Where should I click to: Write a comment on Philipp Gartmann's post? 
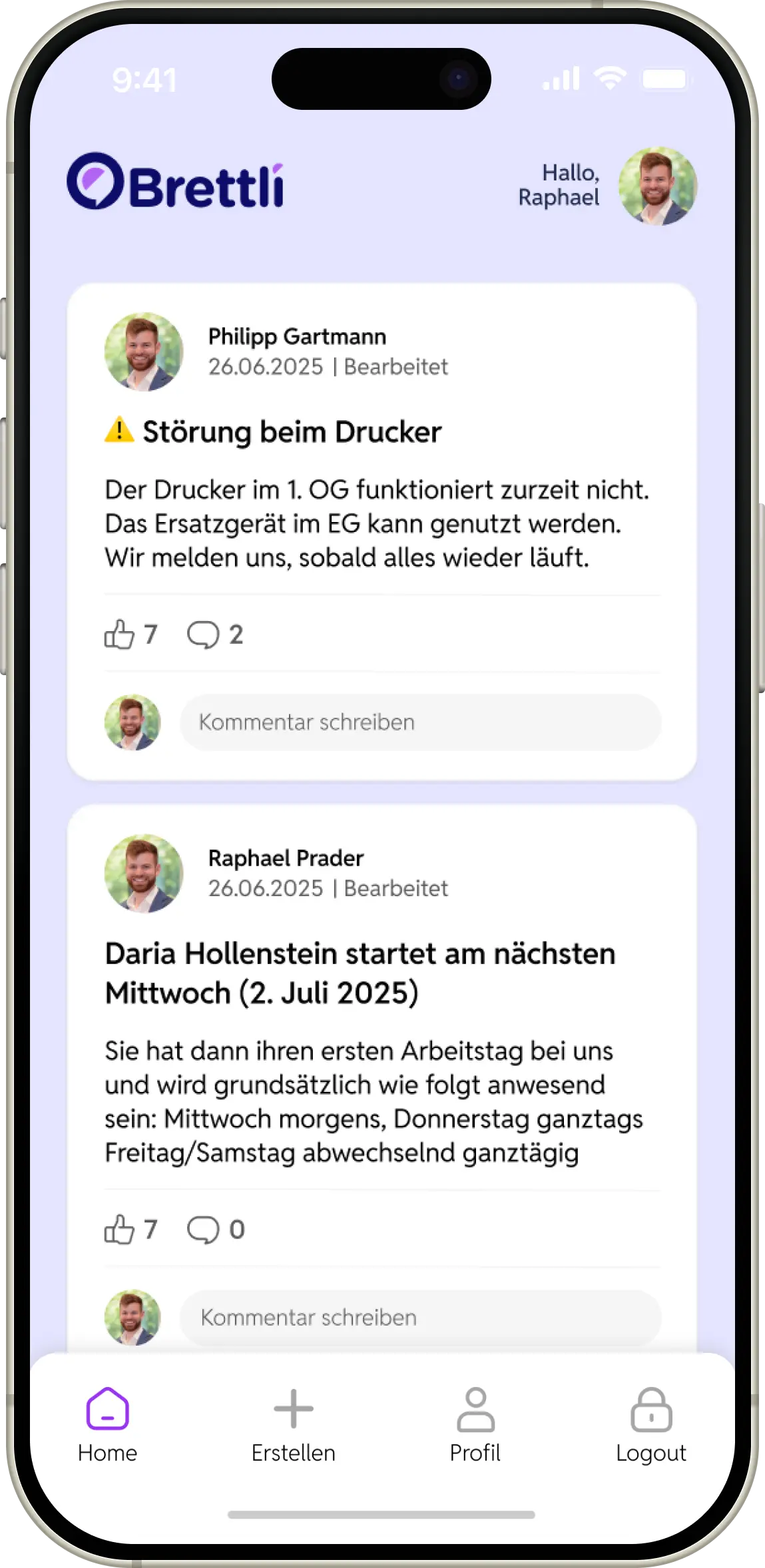tap(419, 722)
